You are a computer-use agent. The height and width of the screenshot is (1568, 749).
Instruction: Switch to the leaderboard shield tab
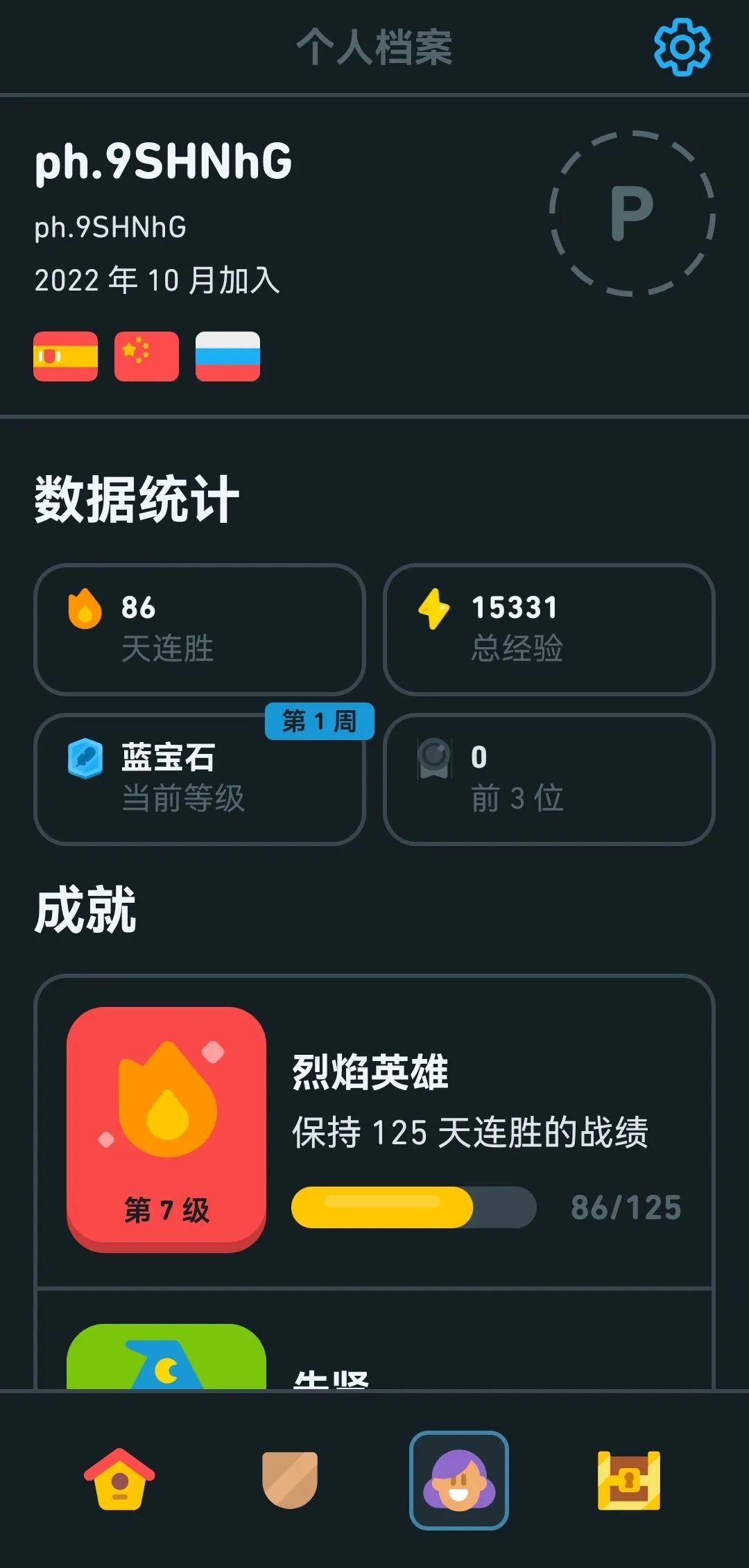[x=290, y=1479]
